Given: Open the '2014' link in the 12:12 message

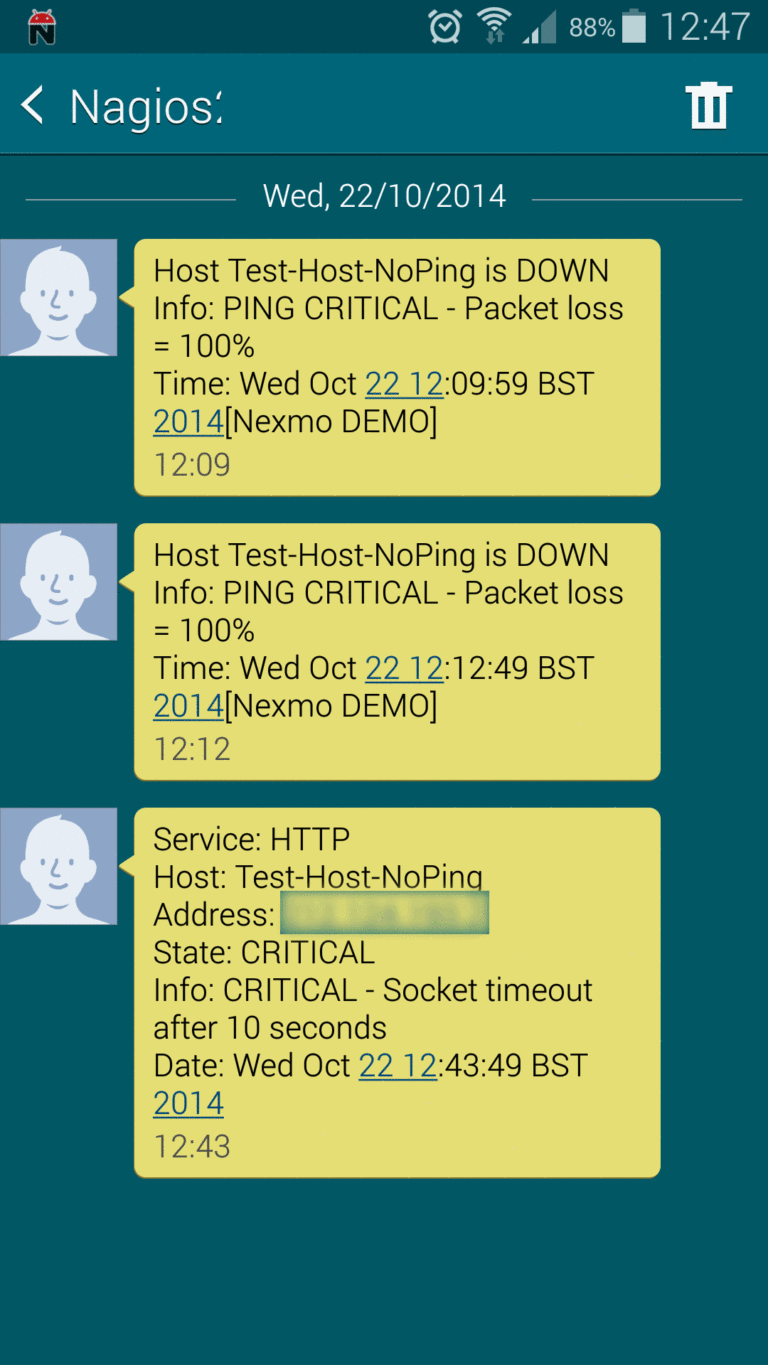Looking at the screenshot, I should tap(188, 706).
